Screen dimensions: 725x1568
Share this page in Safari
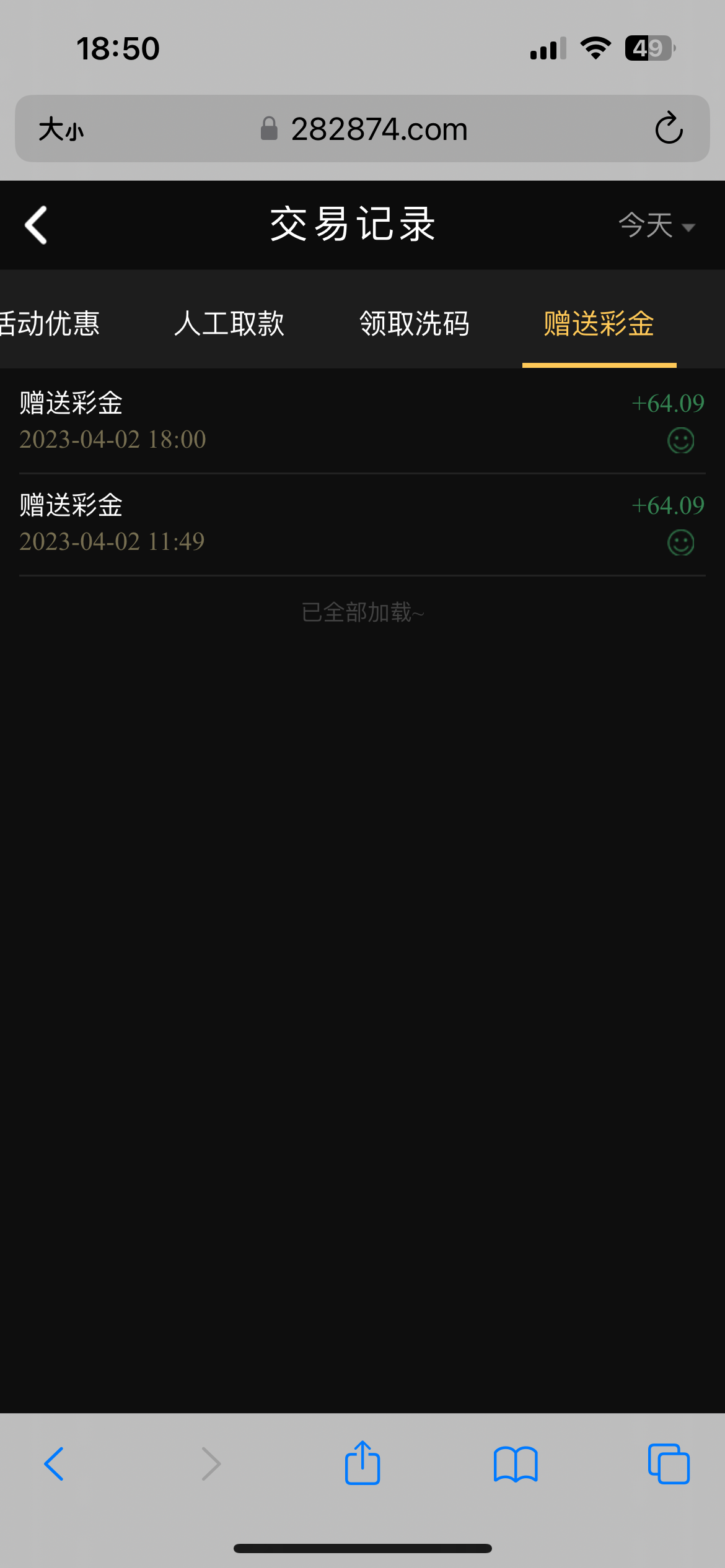362,1463
